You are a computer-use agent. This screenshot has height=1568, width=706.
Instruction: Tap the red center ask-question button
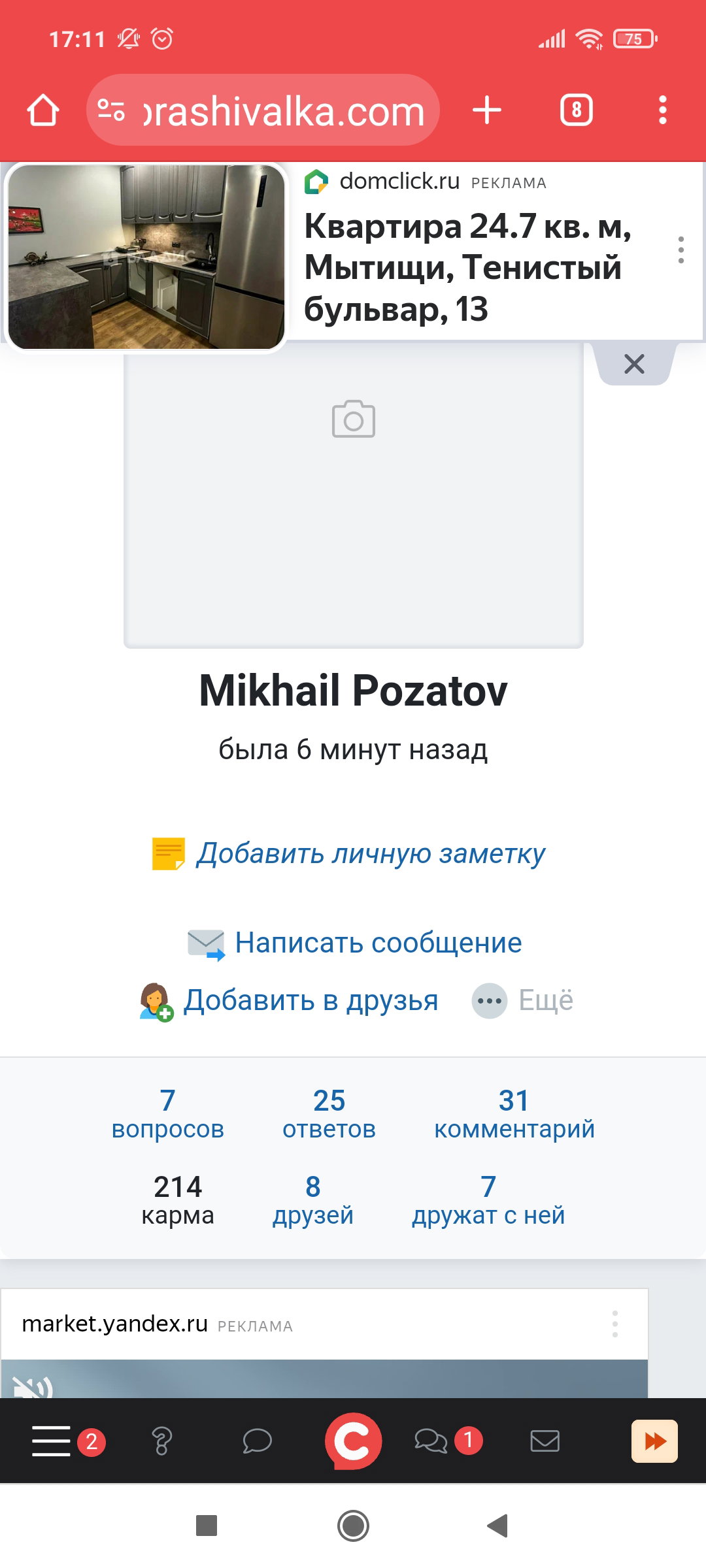coord(353,1441)
